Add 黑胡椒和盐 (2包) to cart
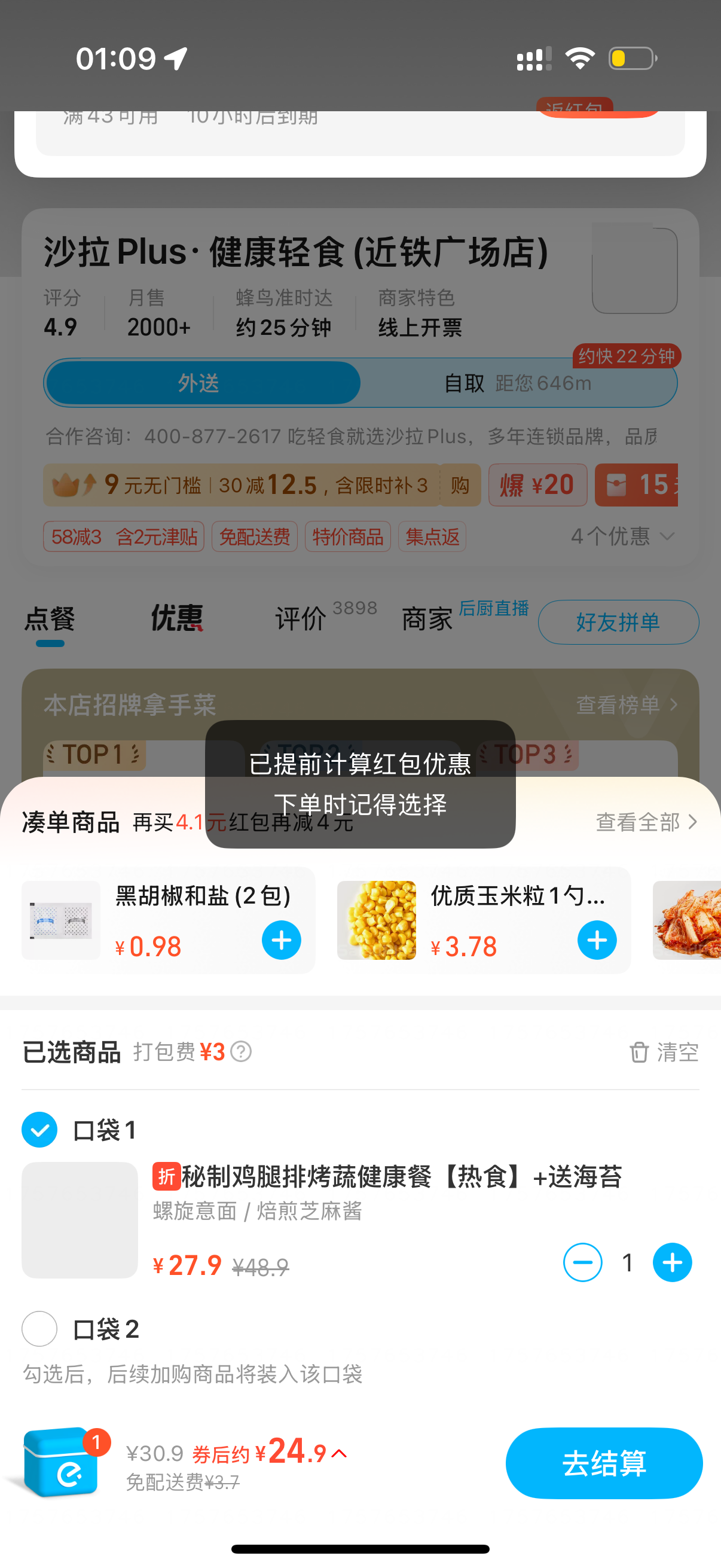This screenshot has width=721, height=1568. tap(281, 941)
